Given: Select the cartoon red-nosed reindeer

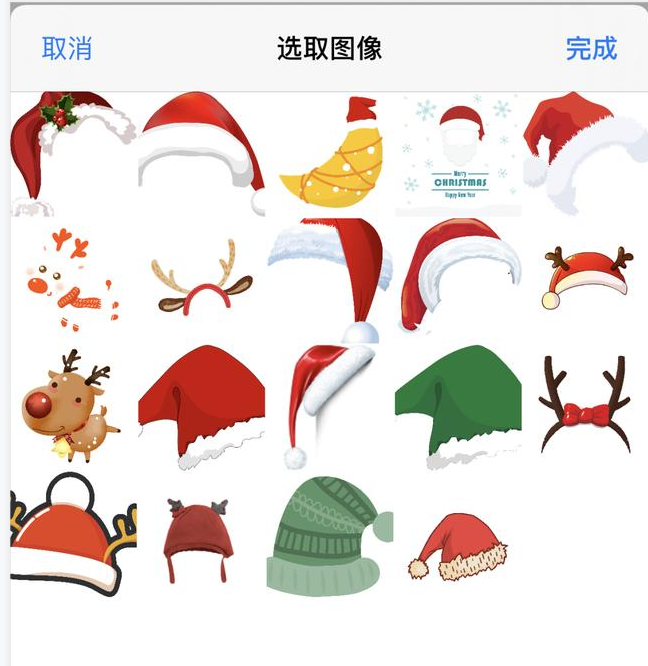Looking at the screenshot, I should [x=72, y=407].
